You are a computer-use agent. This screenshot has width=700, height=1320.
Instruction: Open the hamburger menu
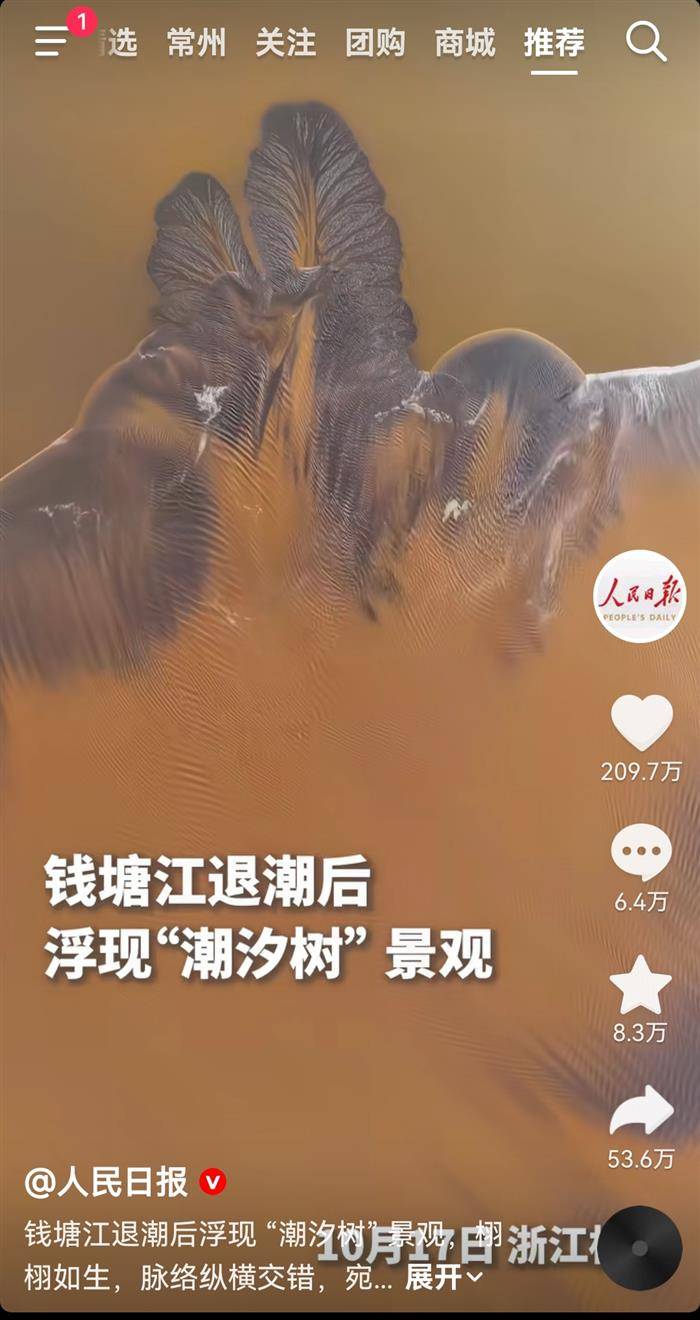click(x=52, y=42)
